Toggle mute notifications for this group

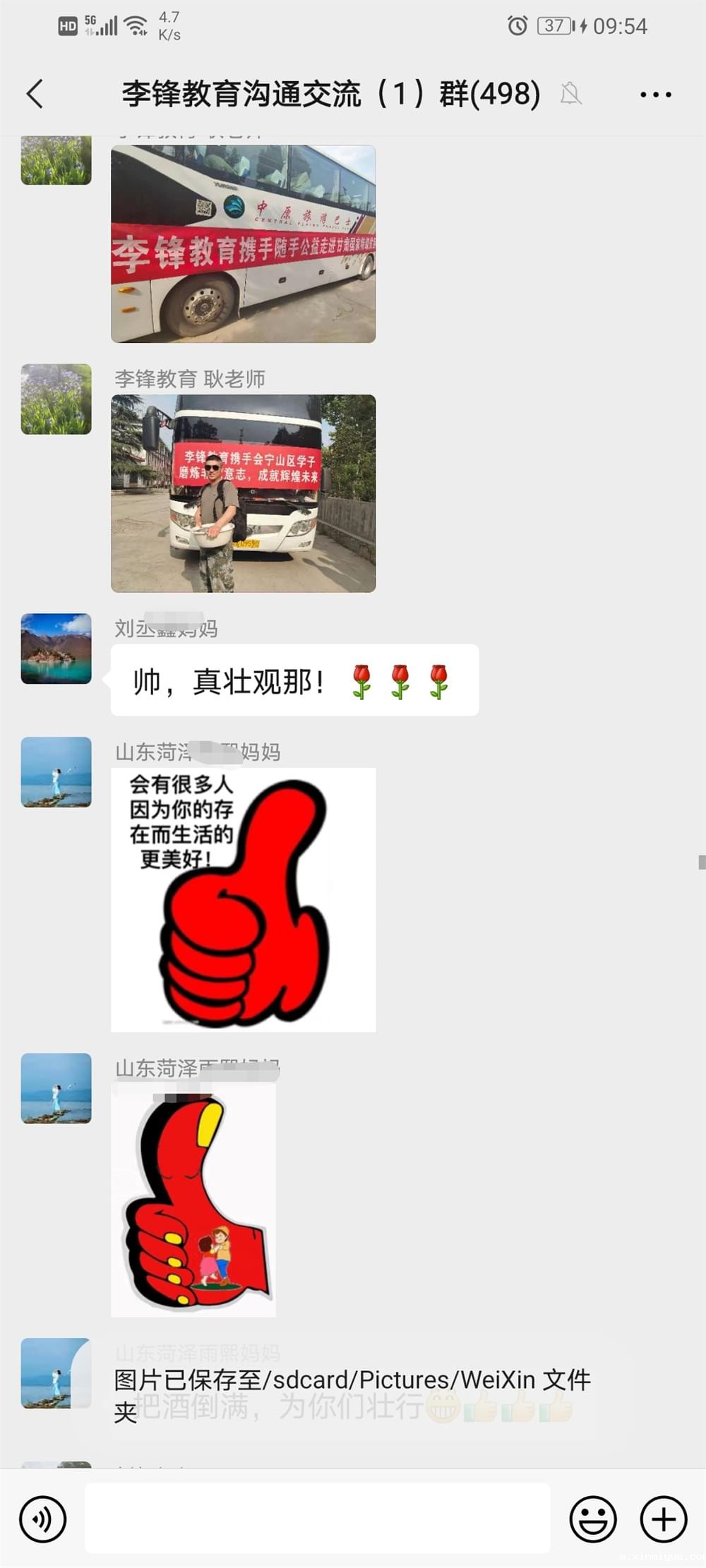572,93
